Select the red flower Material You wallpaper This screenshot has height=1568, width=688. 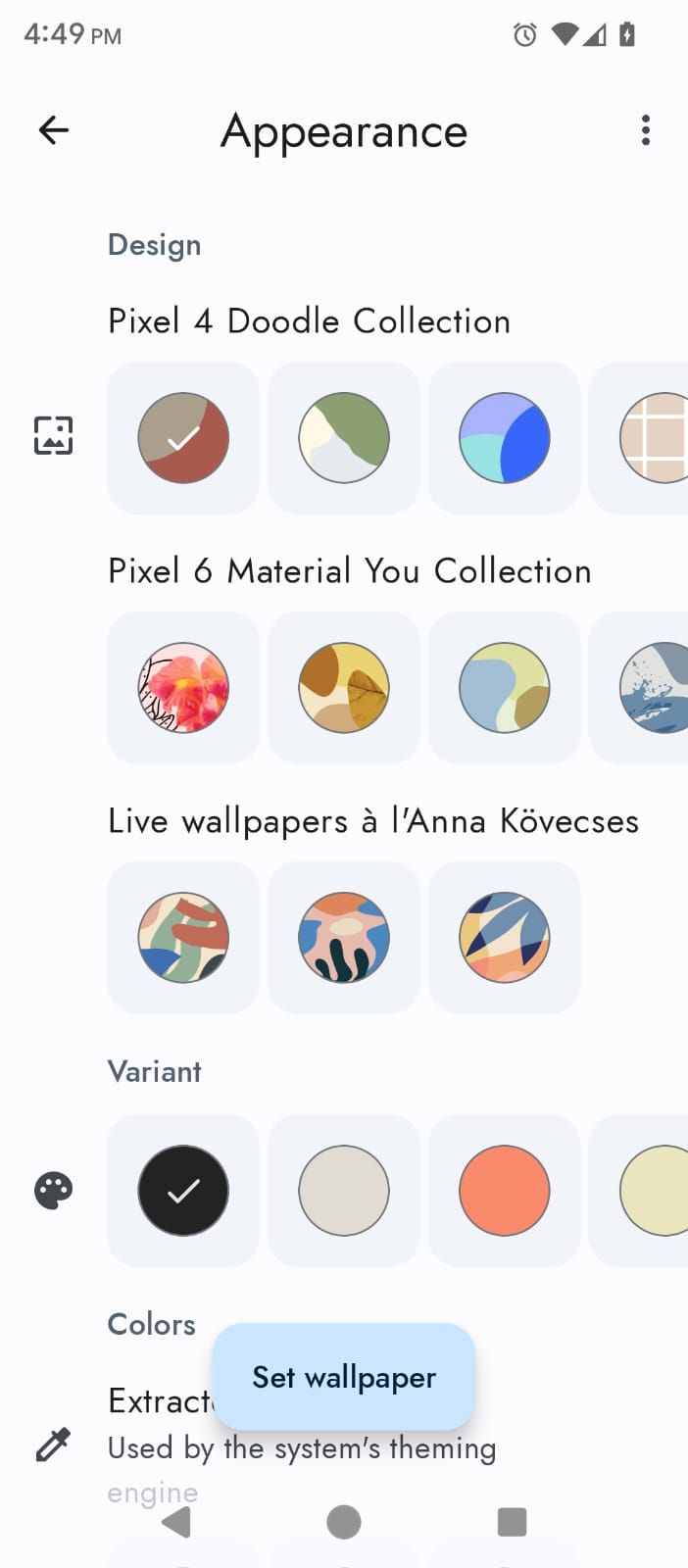click(183, 688)
